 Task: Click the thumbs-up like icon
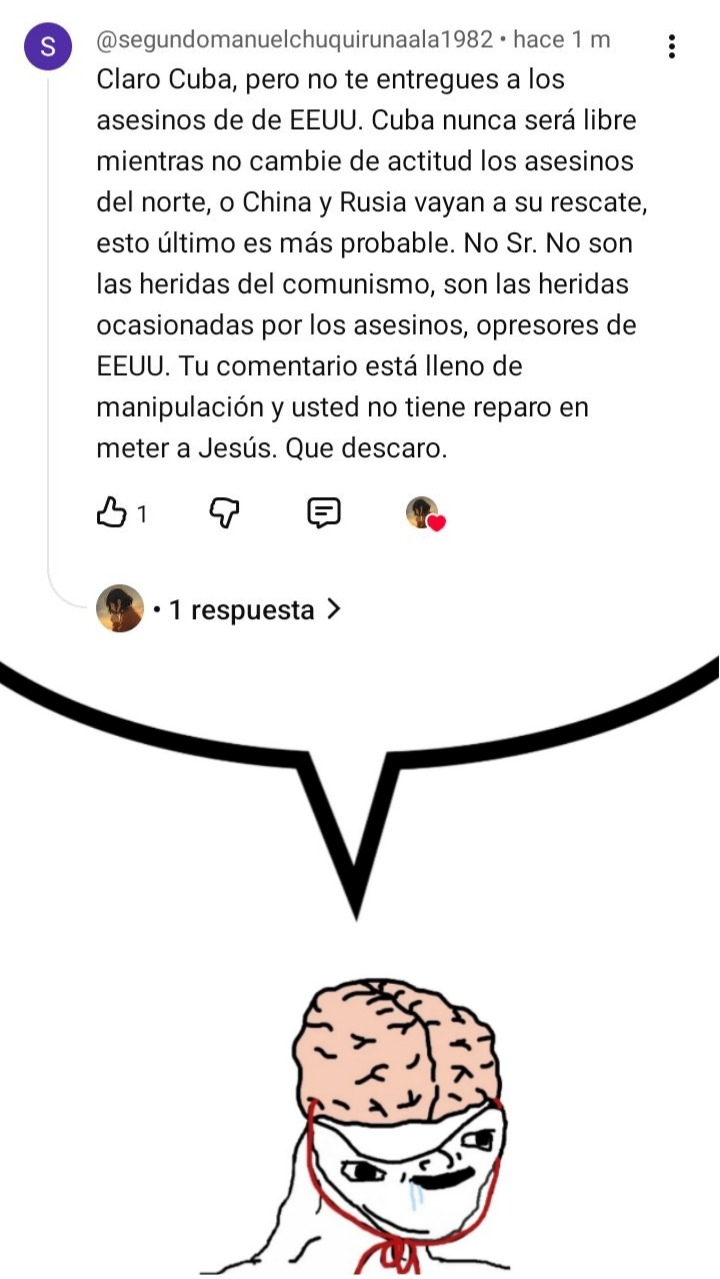click(x=113, y=513)
